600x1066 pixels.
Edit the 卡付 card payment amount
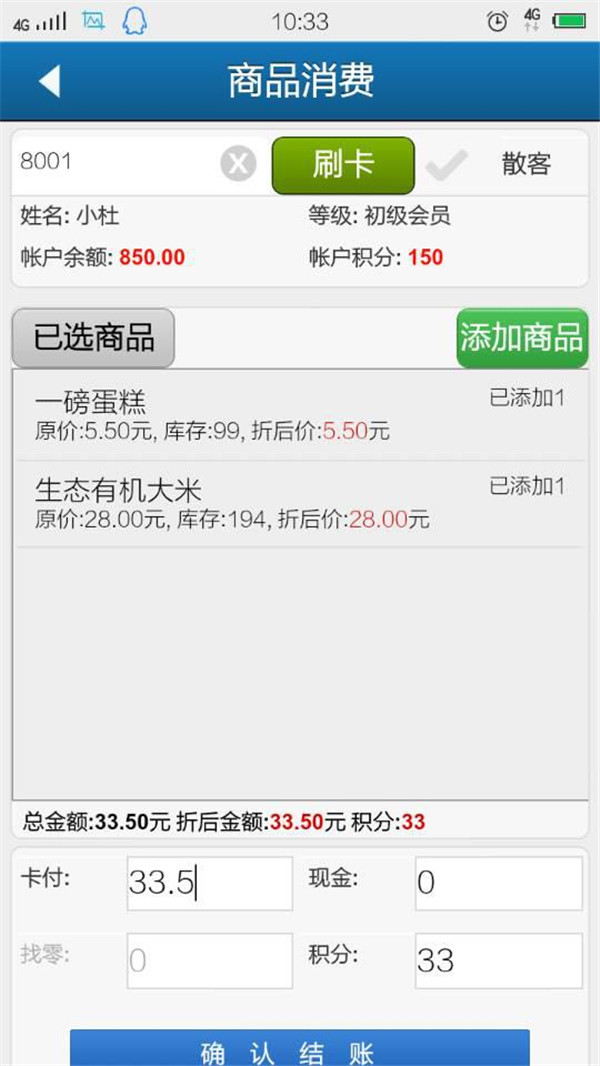210,883
